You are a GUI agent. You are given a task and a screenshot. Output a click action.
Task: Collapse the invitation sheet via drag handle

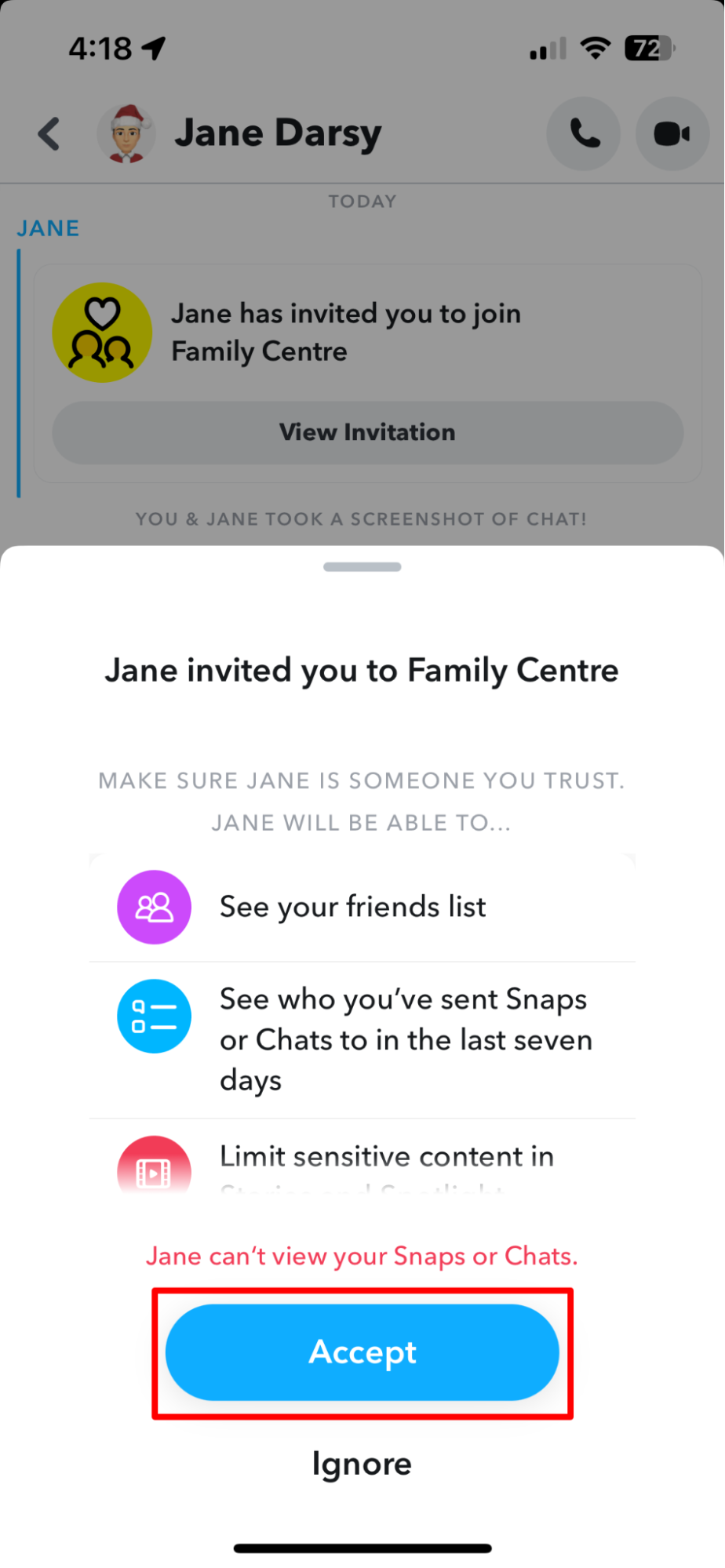362,566
